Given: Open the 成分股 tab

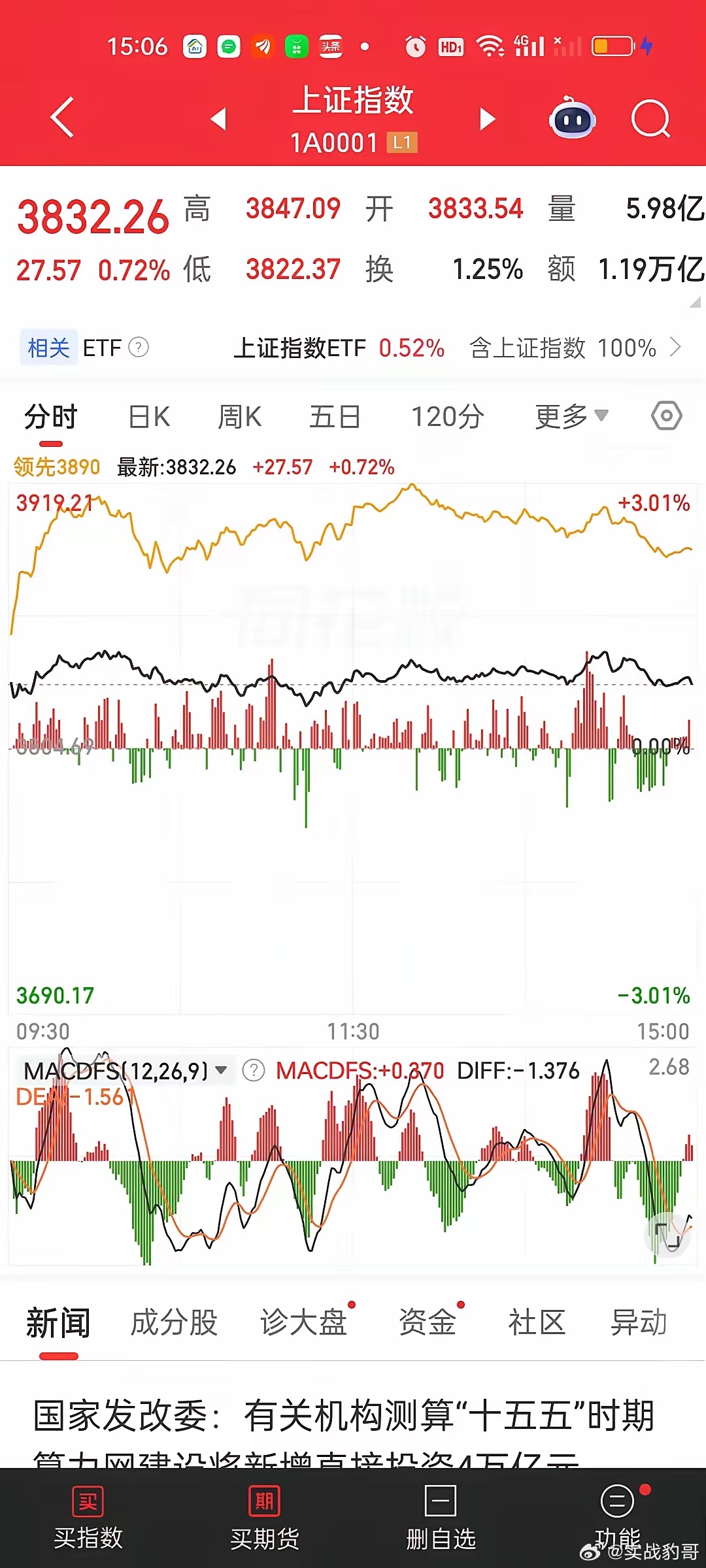Looking at the screenshot, I should pyautogui.click(x=174, y=1322).
